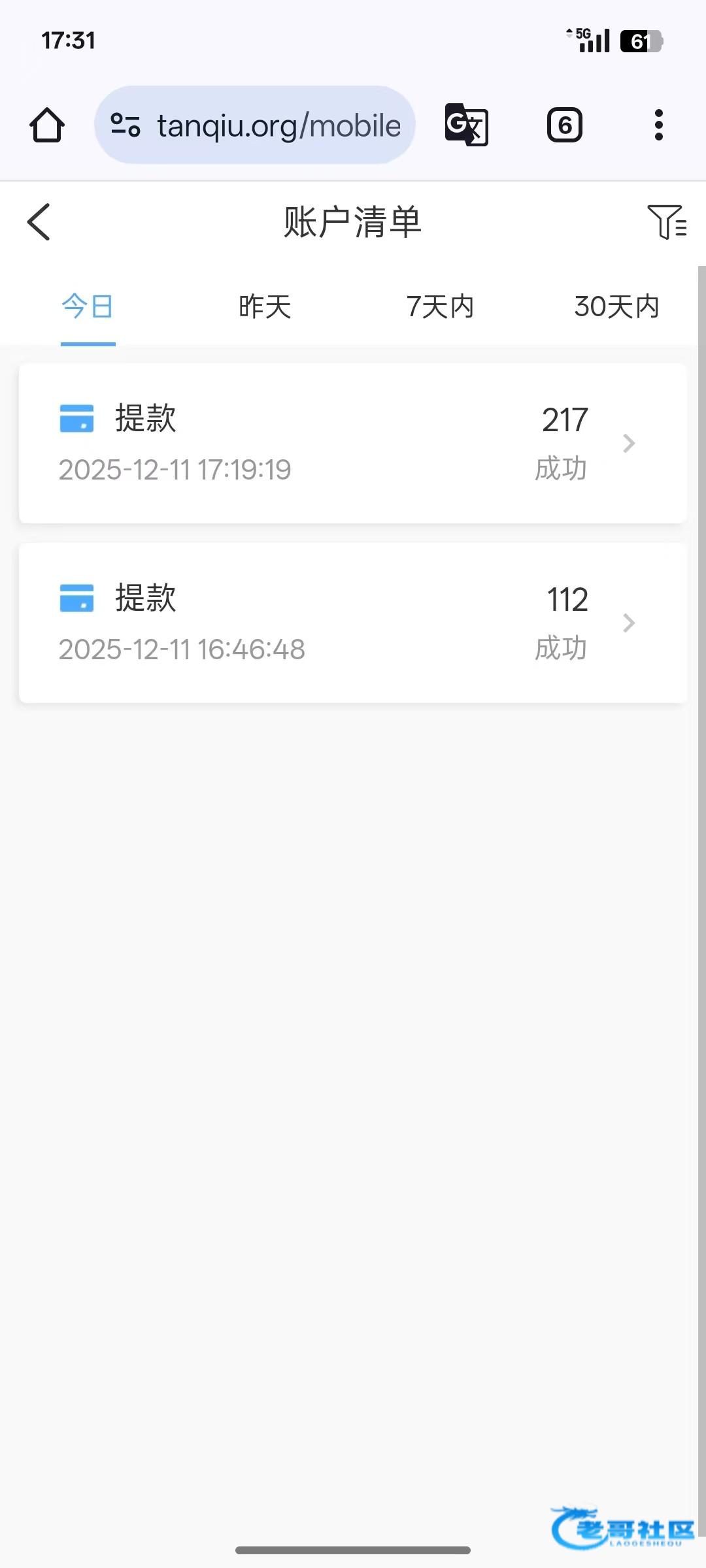Show records for 30天内
The width and height of the screenshot is (706, 1568).
pos(616,306)
